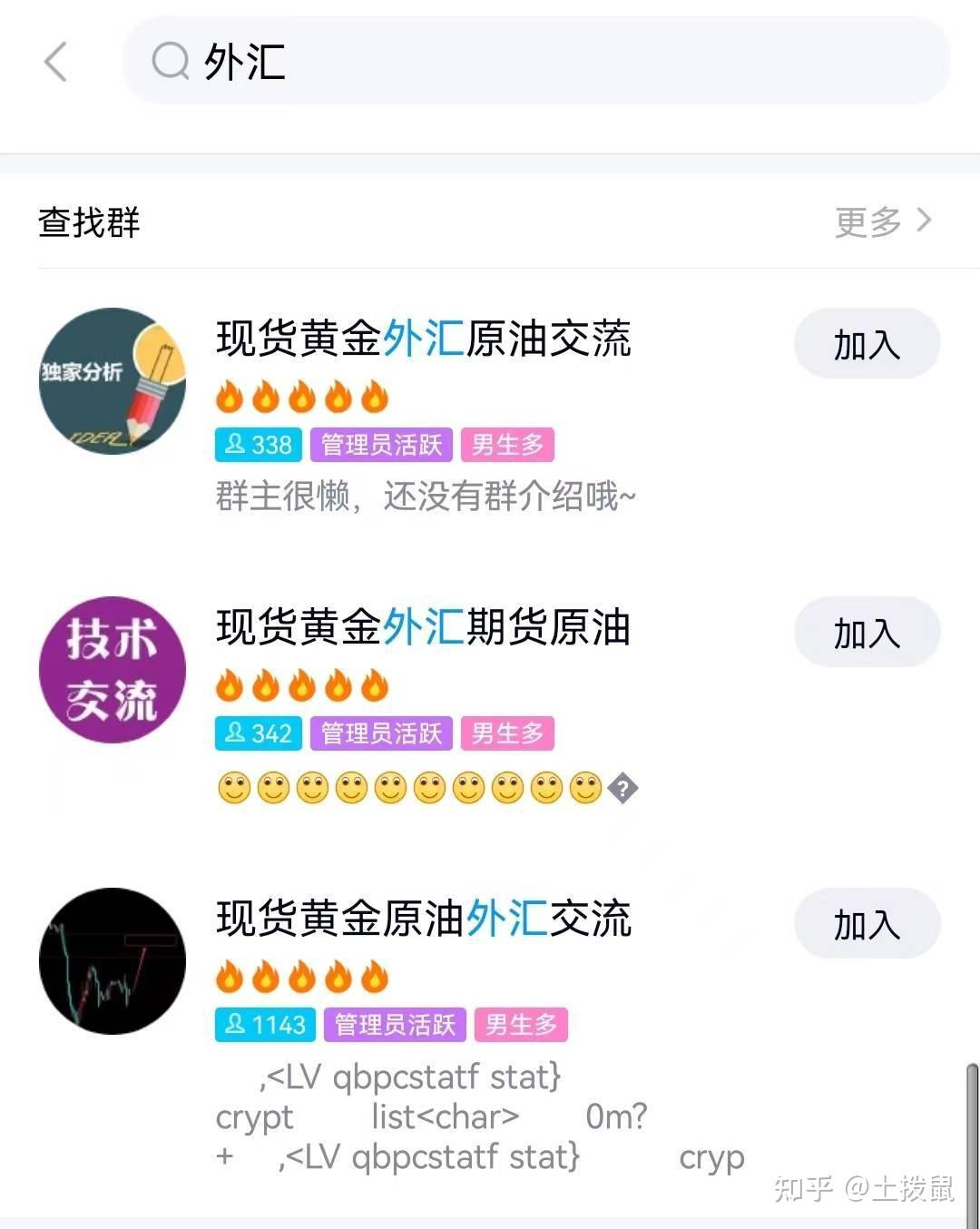The image size is (980, 1229).
Task: Toggle the 管理员活跃 tag on the first group
Action: pyautogui.click(x=380, y=445)
